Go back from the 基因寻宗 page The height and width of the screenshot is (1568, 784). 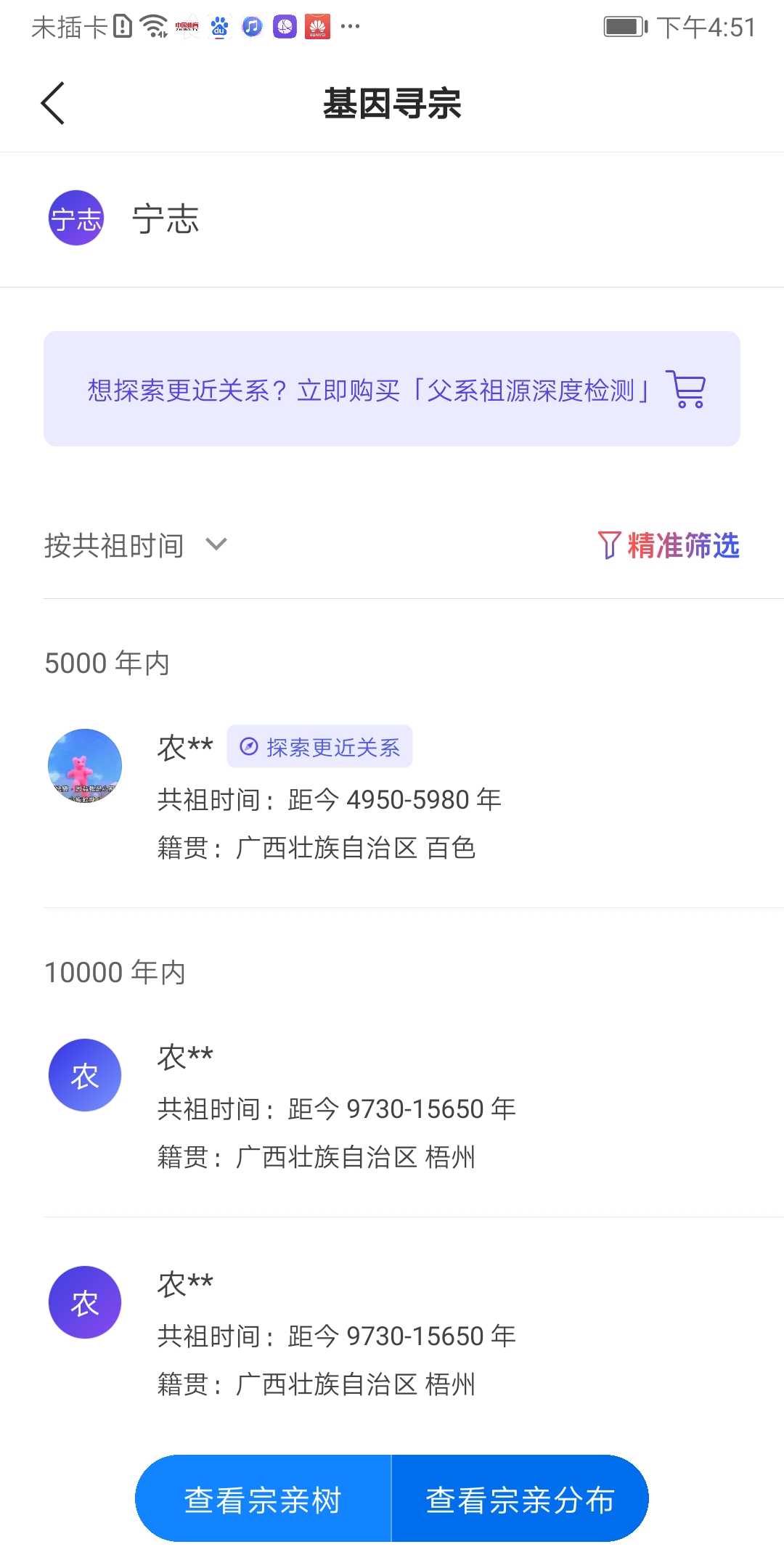(x=53, y=103)
